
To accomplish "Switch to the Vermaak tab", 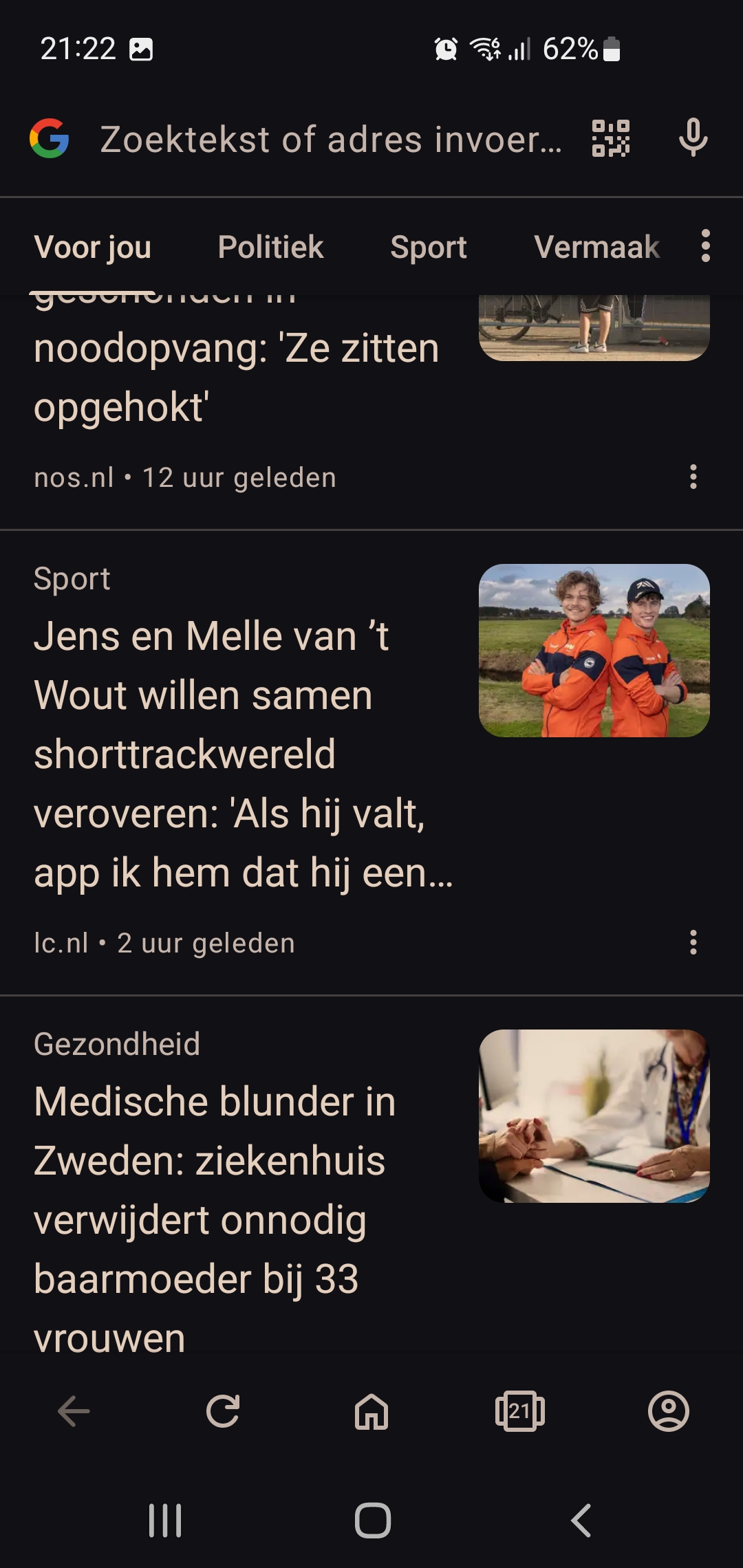I will (596, 247).
